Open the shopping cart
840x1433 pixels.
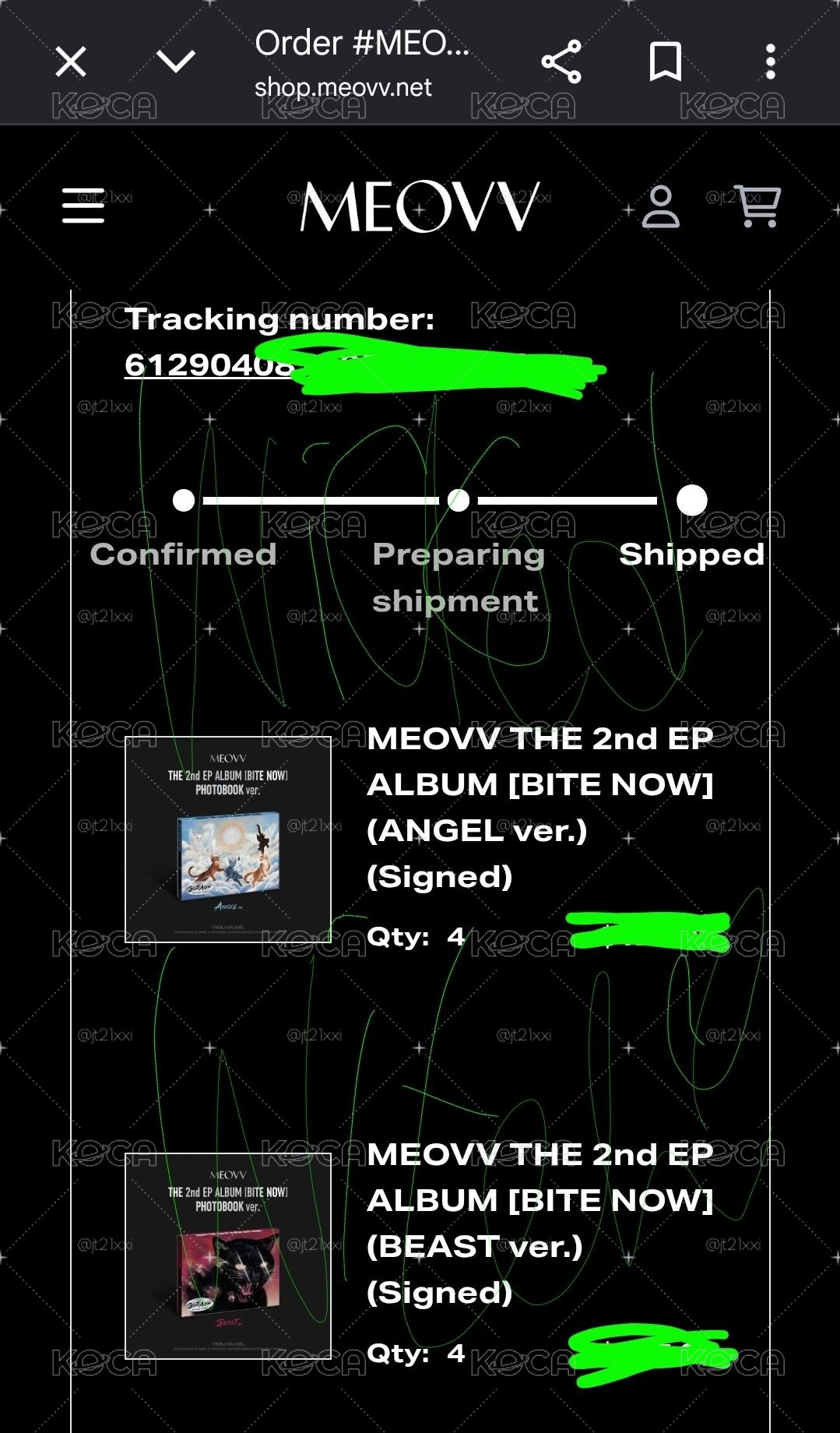pos(757,206)
